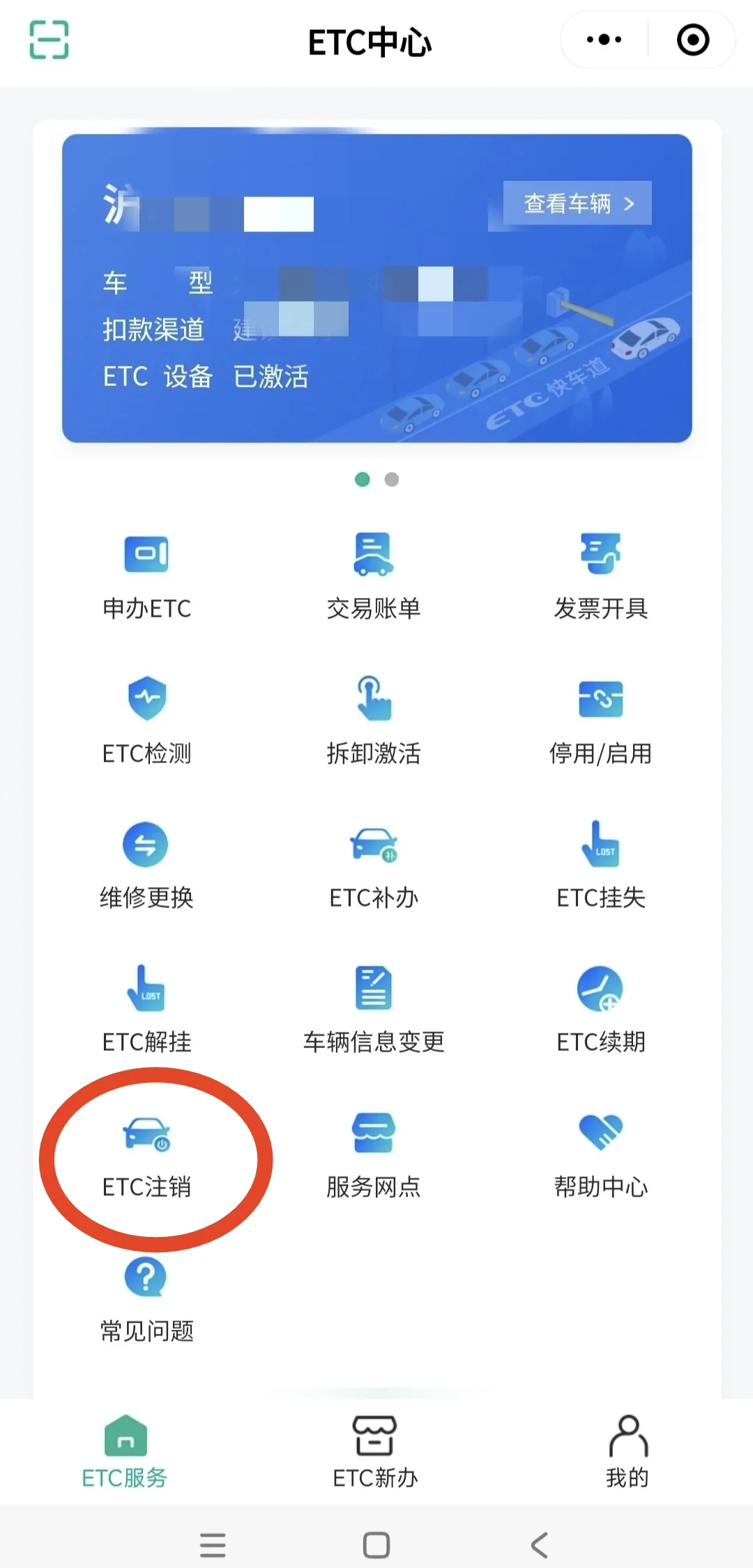Open the 申办ETC service icon
This screenshot has width=753, height=1568.
pos(145,571)
